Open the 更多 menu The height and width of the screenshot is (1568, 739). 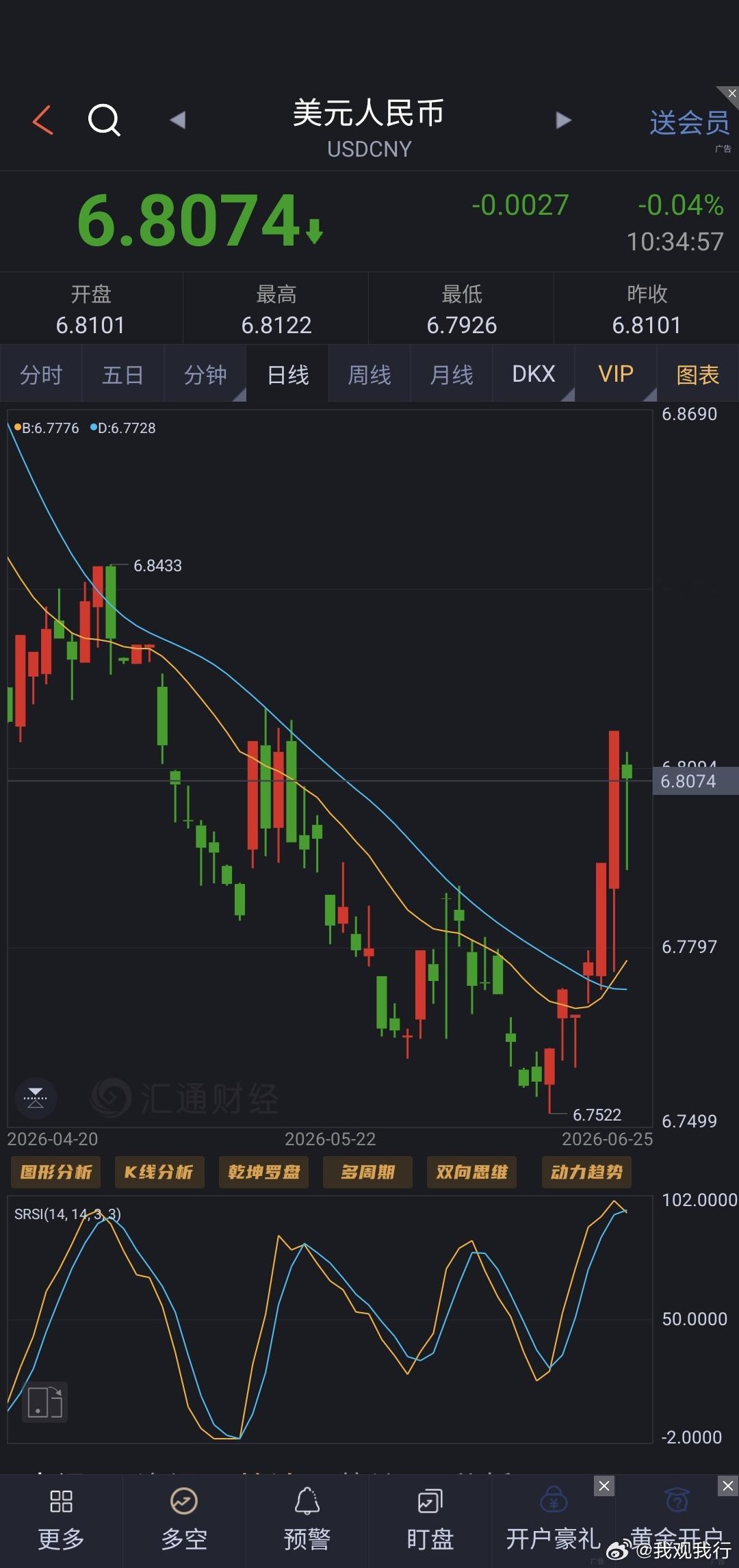point(61,1519)
